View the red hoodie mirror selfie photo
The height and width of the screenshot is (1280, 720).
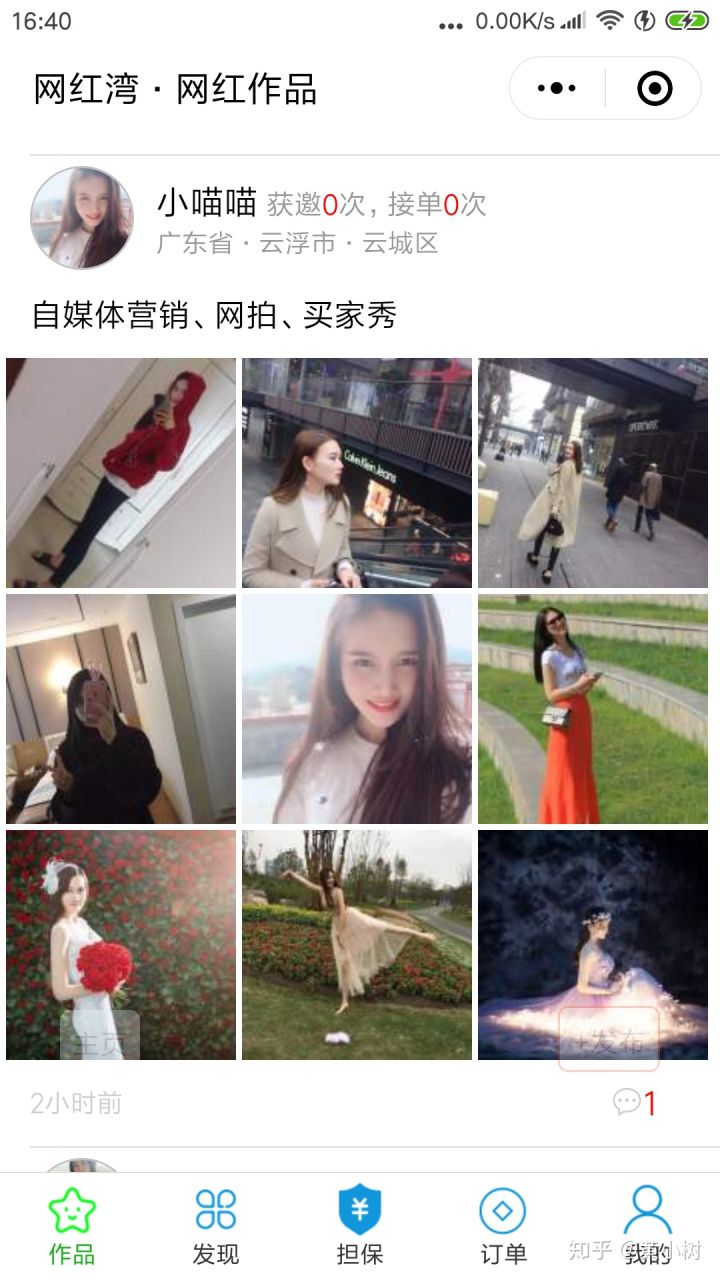(121, 473)
